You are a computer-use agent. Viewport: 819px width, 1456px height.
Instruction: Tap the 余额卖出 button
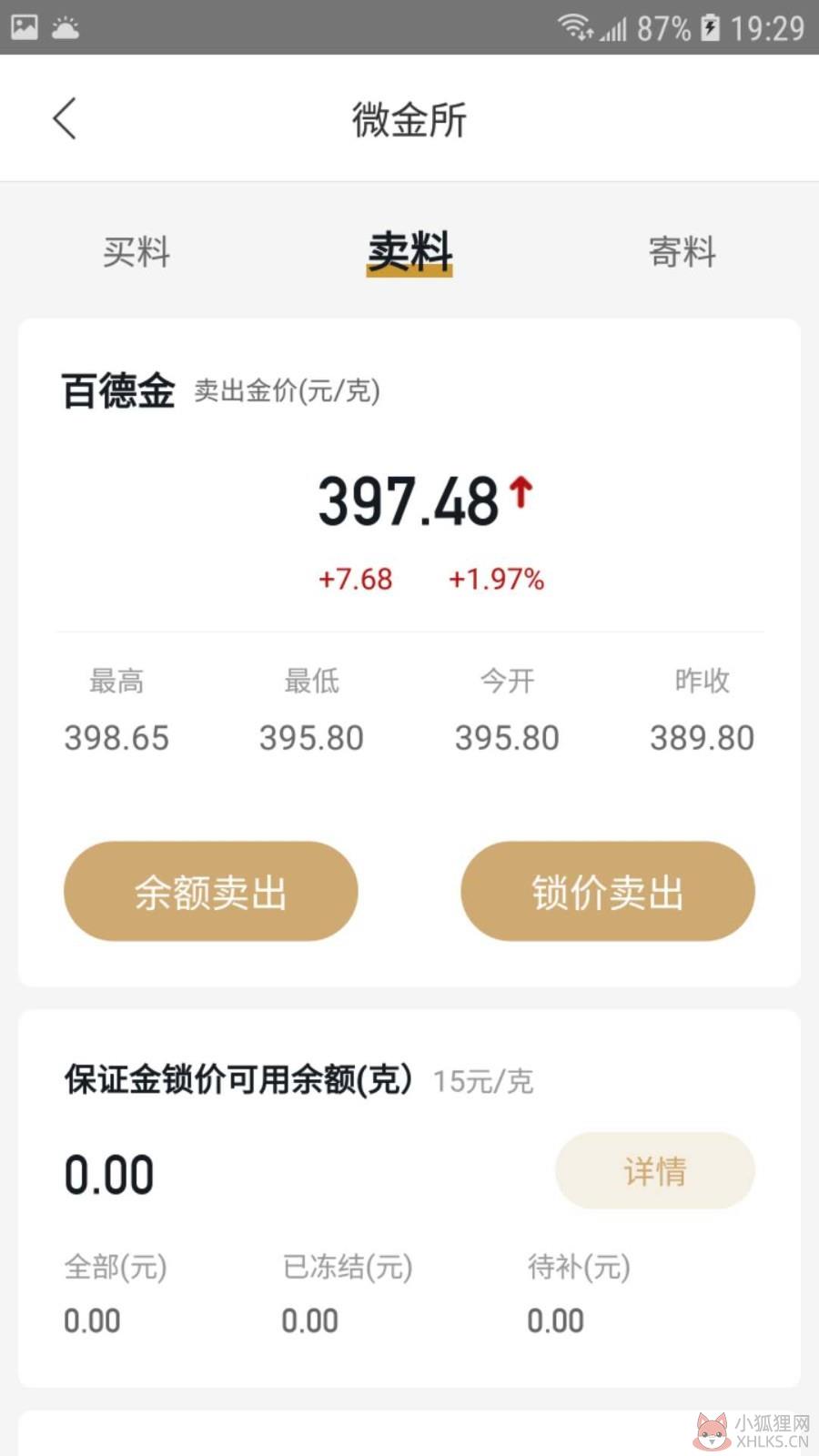(x=210, y=891)
